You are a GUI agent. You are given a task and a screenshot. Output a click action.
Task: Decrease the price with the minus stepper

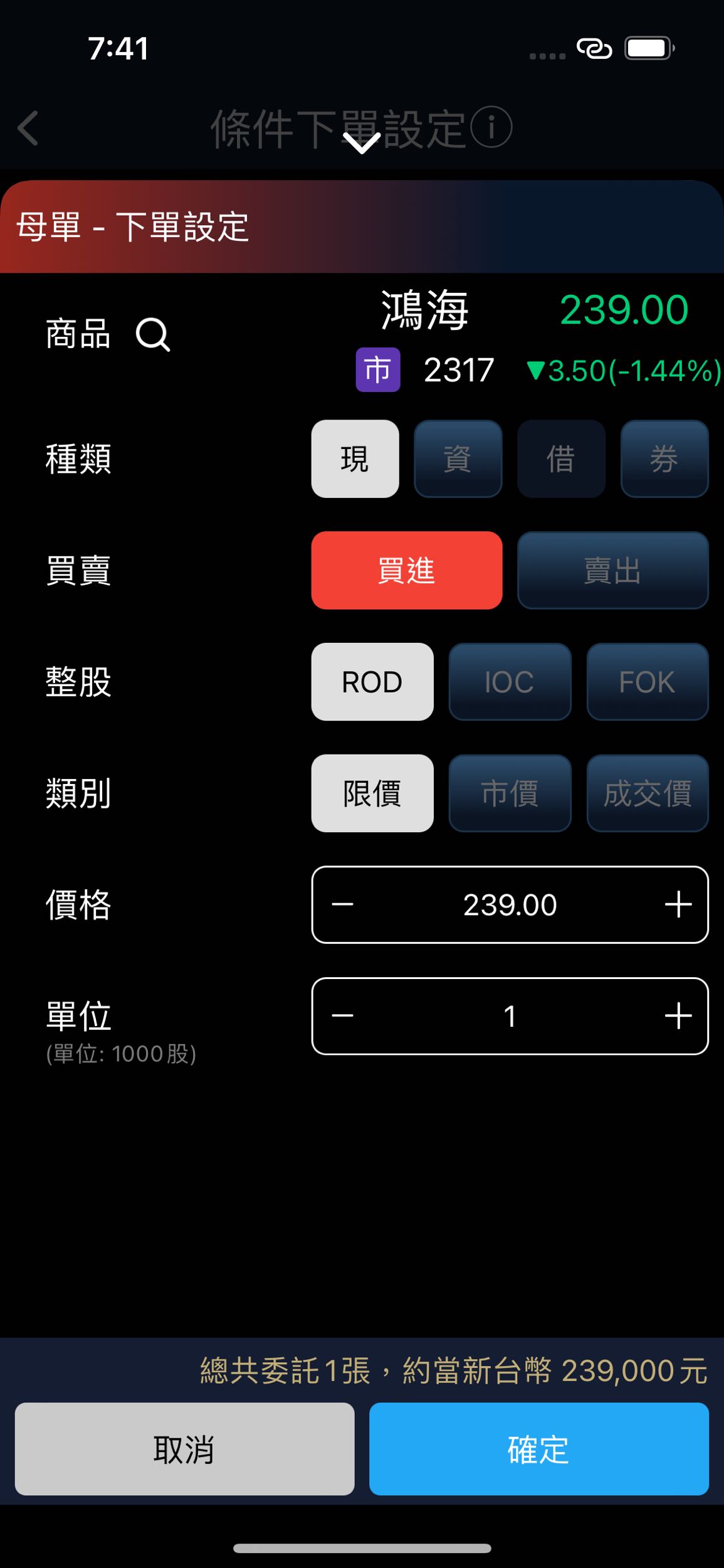[x=344, y=905]
